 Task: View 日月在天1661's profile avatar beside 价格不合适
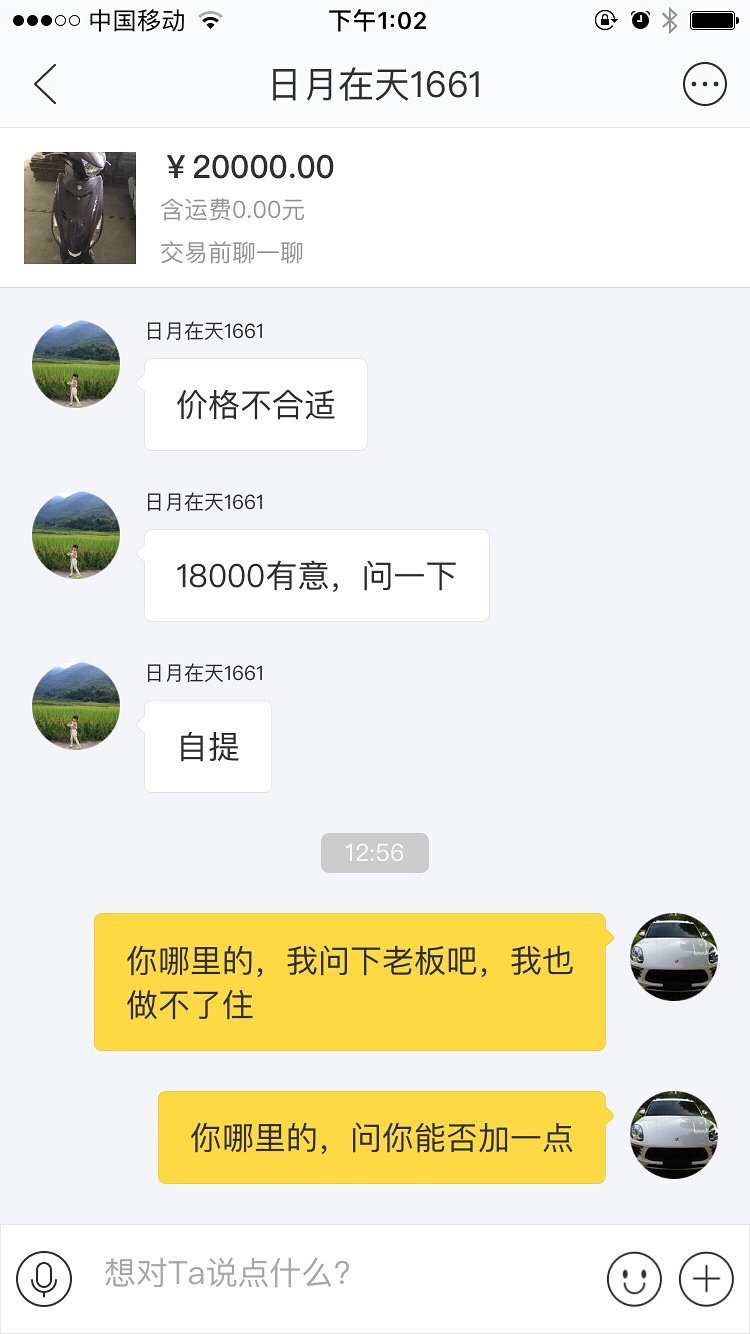pyautogui.click(x=76, y=364)
